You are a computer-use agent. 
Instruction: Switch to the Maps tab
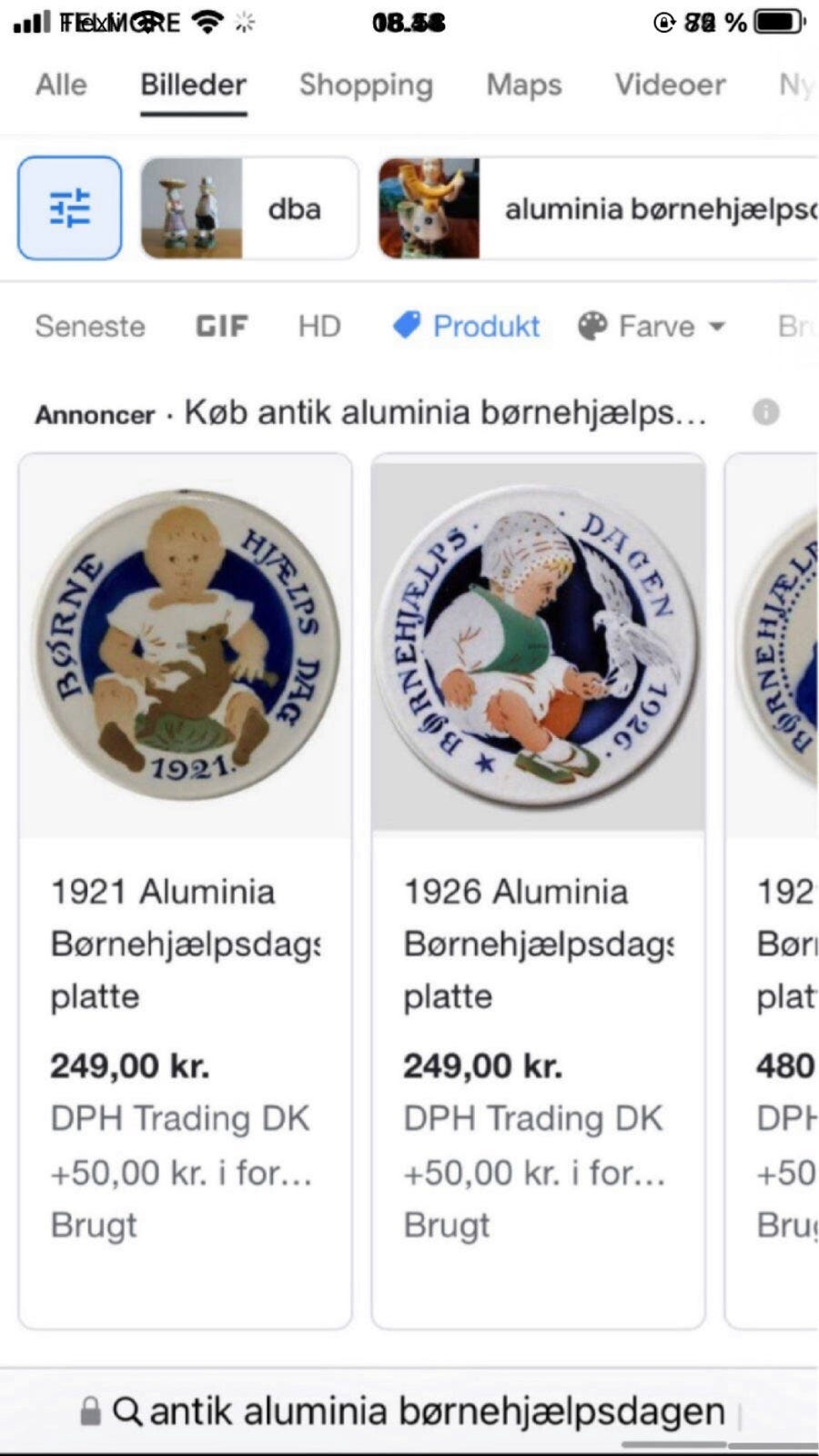[523, 85]
